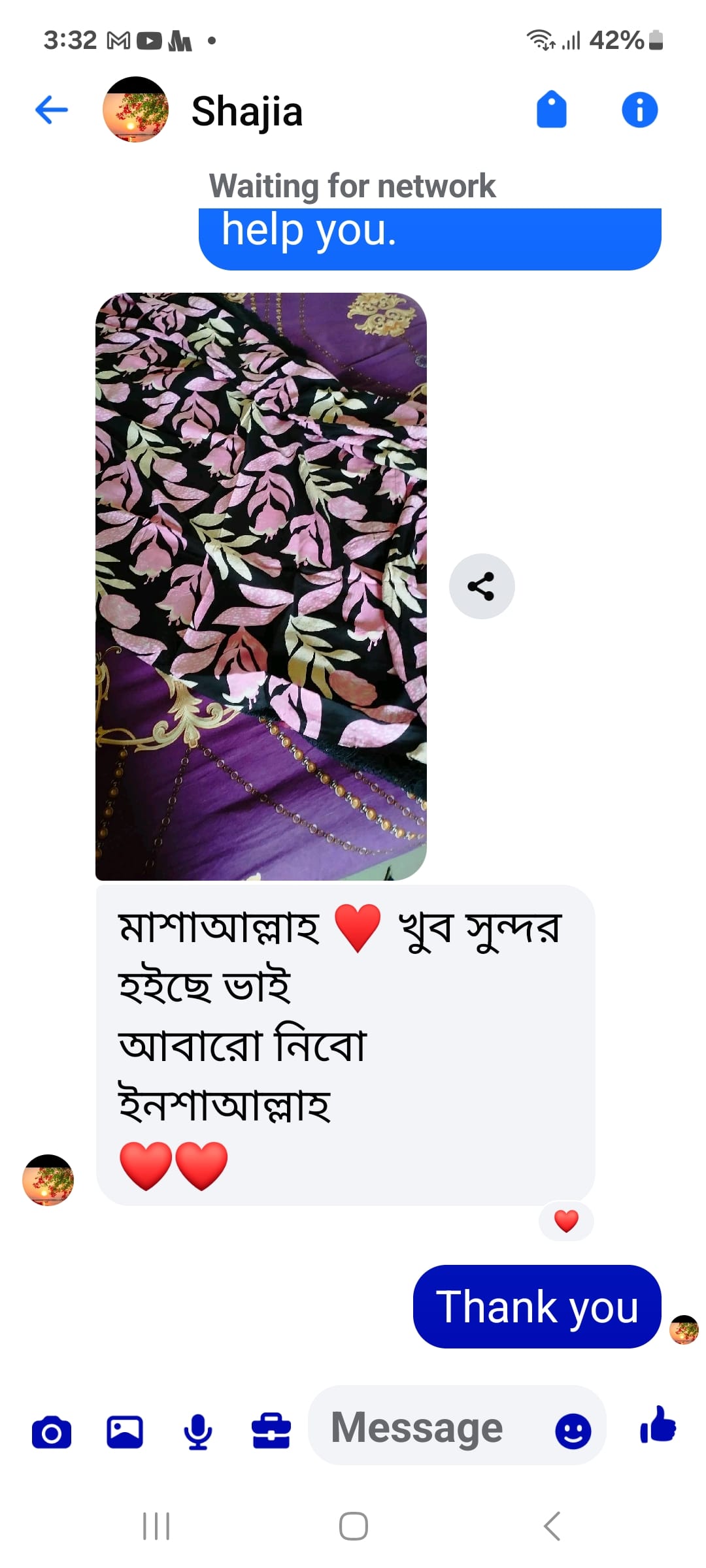
Task: Open the fabric photo in chat
Action: 261,586
